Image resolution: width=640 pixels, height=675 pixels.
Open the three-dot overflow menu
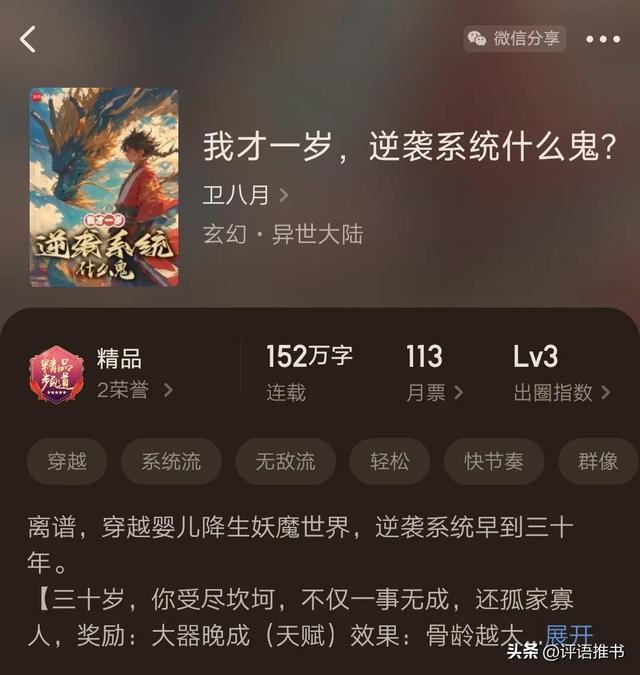(603, 39)
